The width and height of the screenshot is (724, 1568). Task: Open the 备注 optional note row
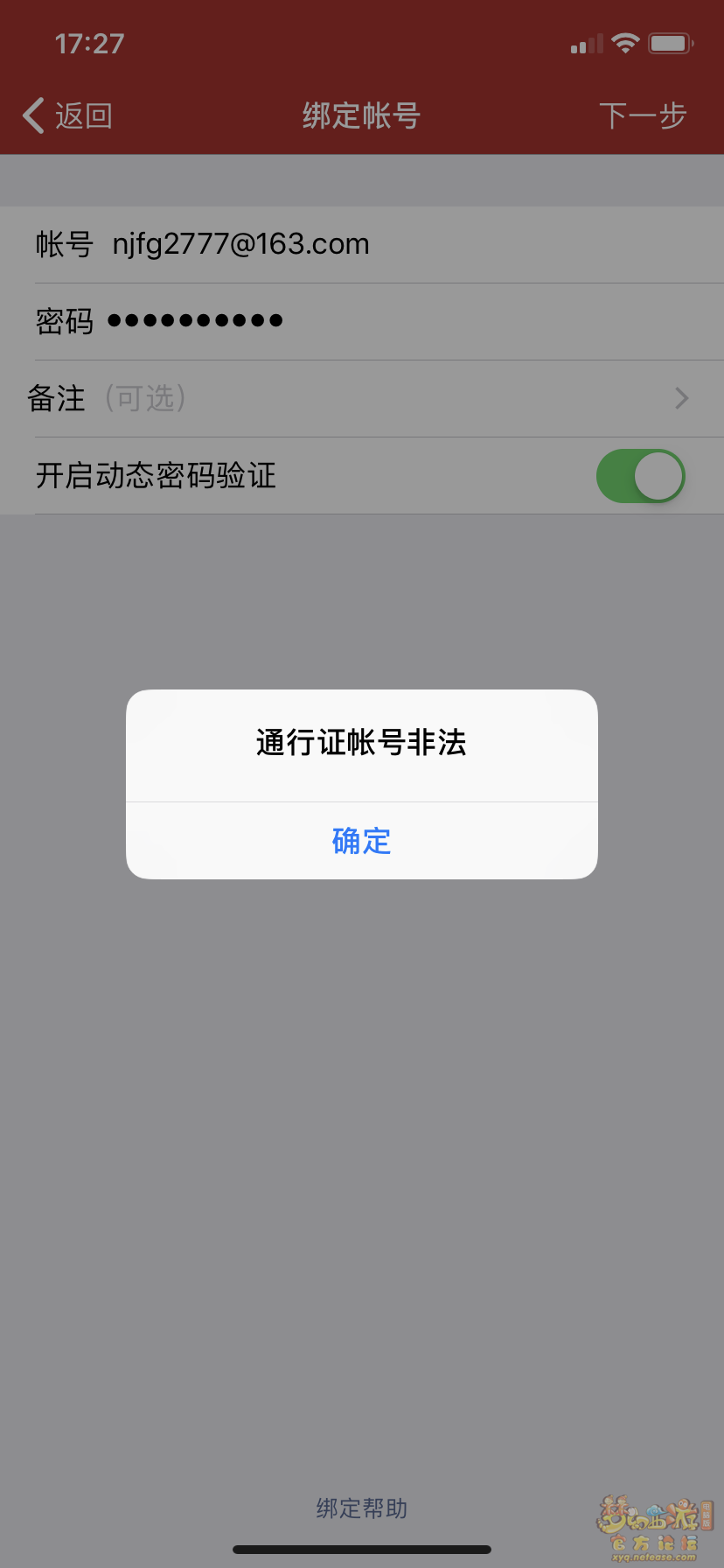point(362,398)
